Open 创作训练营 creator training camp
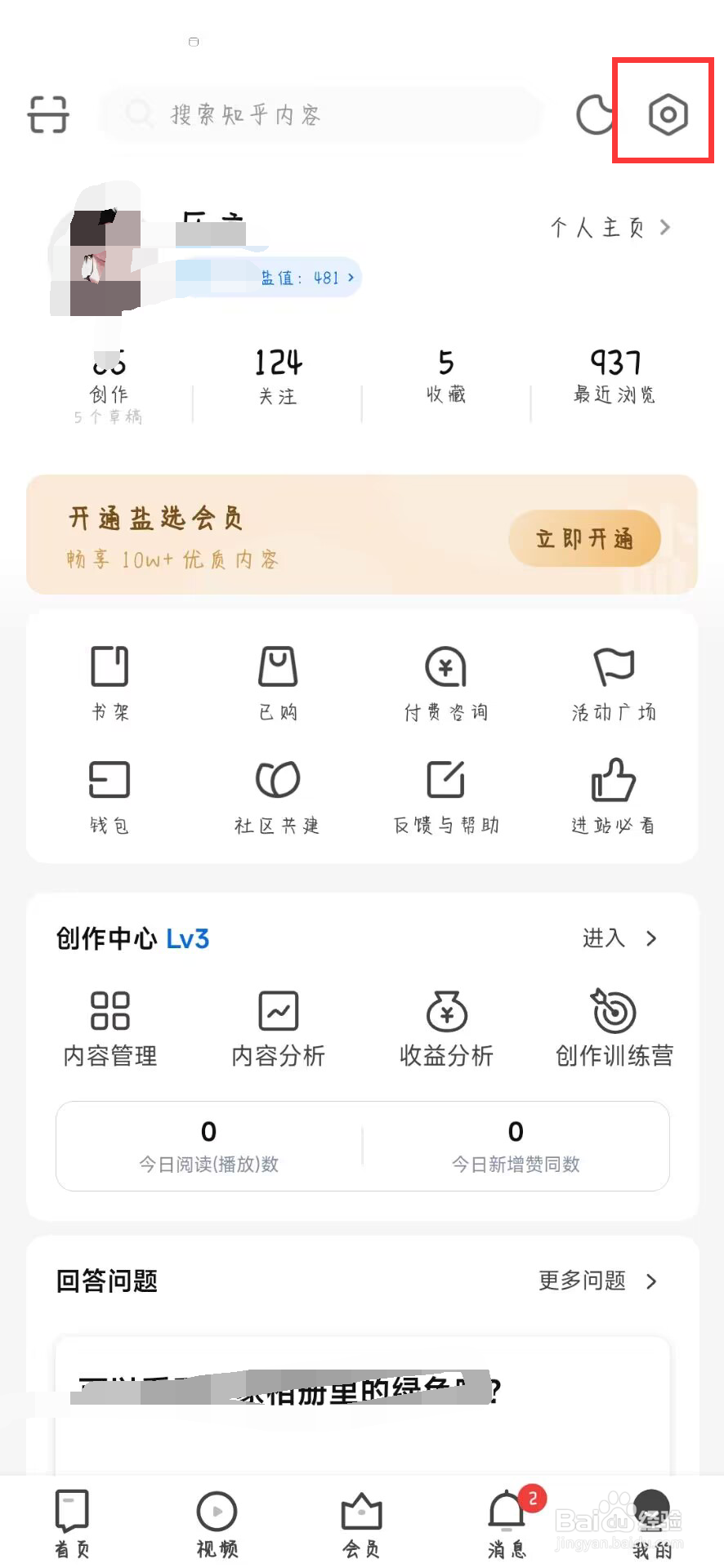The width and height of the screenshot is (724, 1568). point(613,1026)
